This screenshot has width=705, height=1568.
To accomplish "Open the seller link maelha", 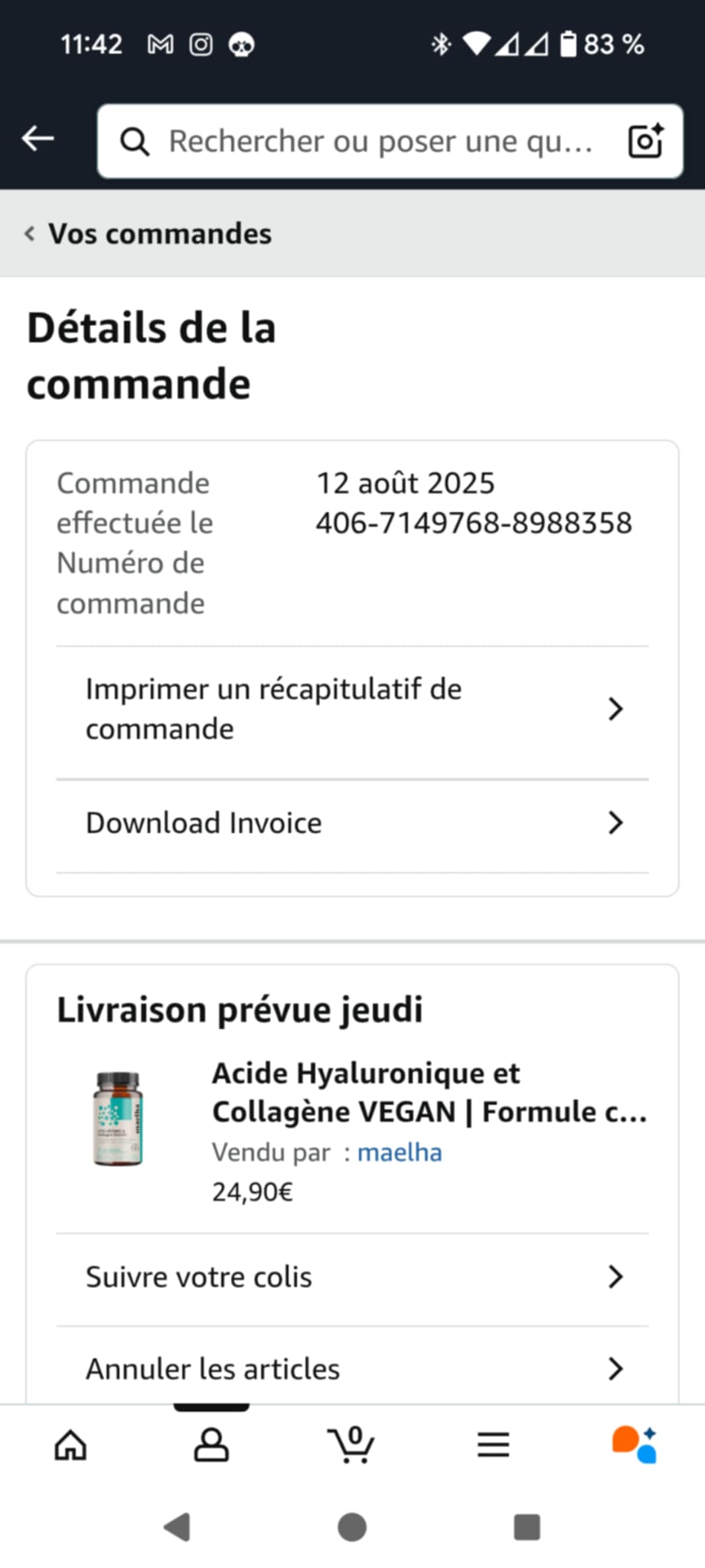I will pyautogui.click(x=400, y=1152).
